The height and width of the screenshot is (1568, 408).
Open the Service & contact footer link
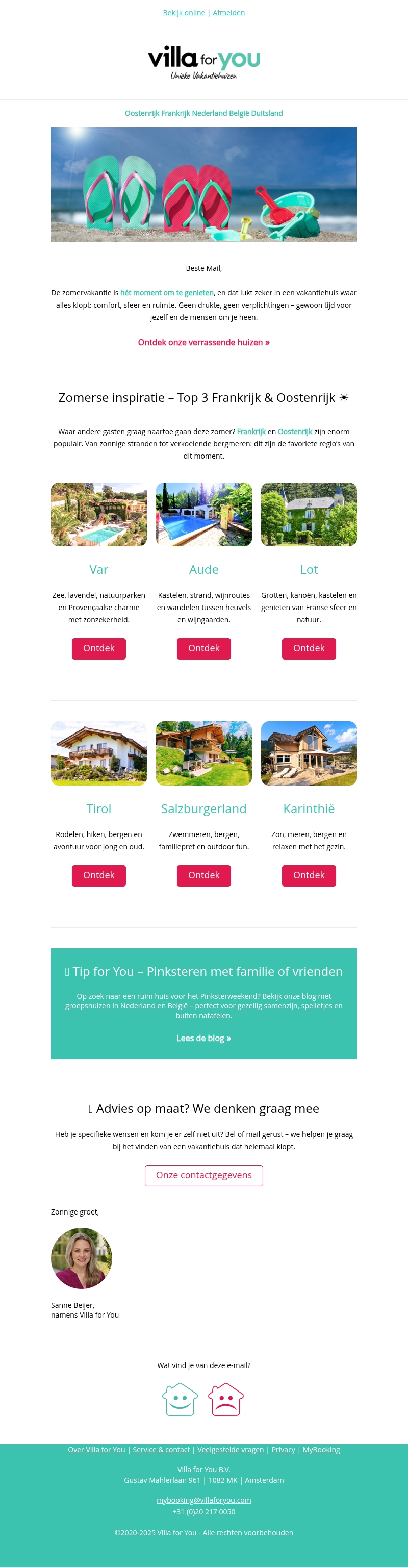(161, 1450)
